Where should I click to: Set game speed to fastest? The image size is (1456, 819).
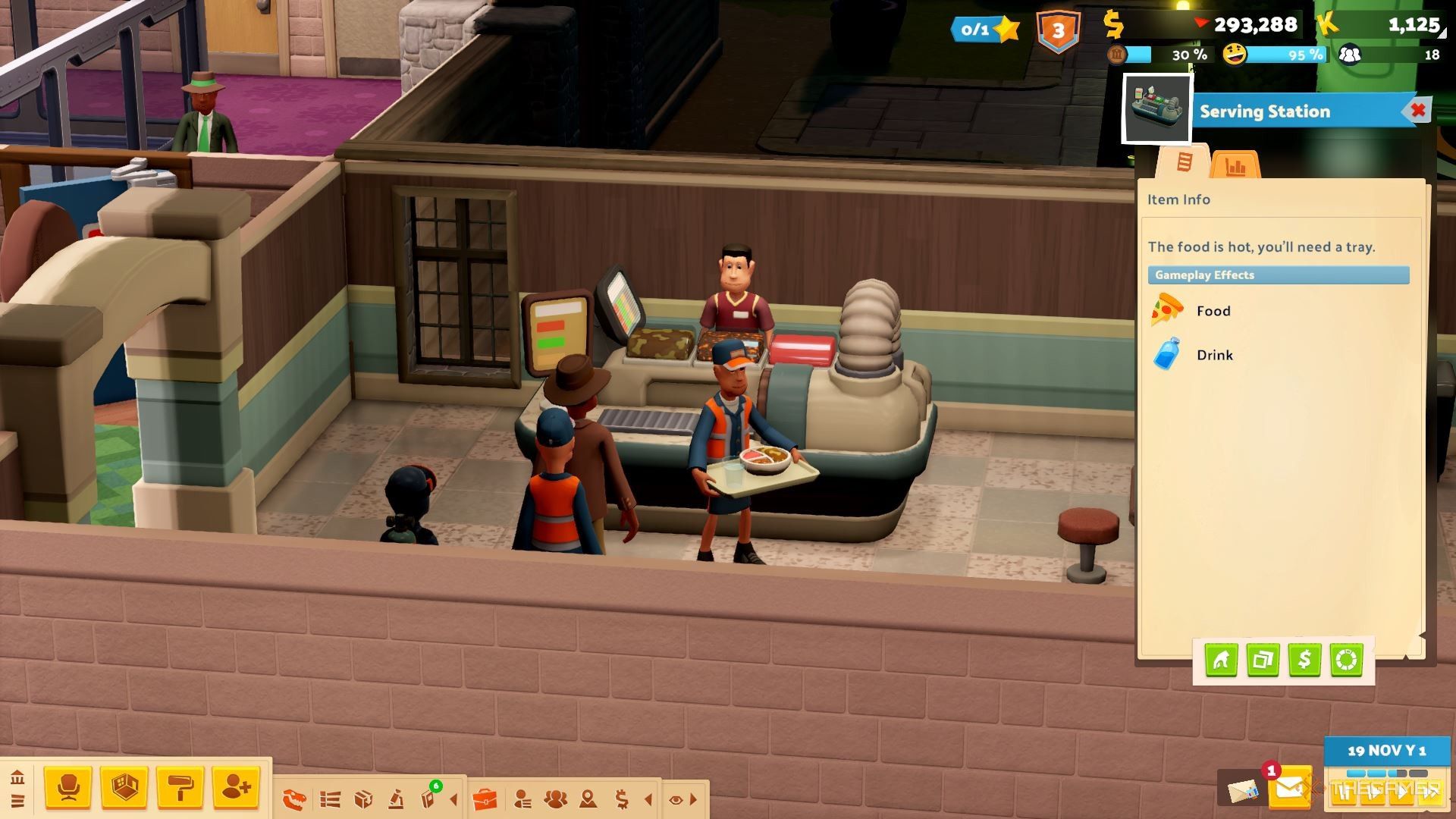point(1431,792)
